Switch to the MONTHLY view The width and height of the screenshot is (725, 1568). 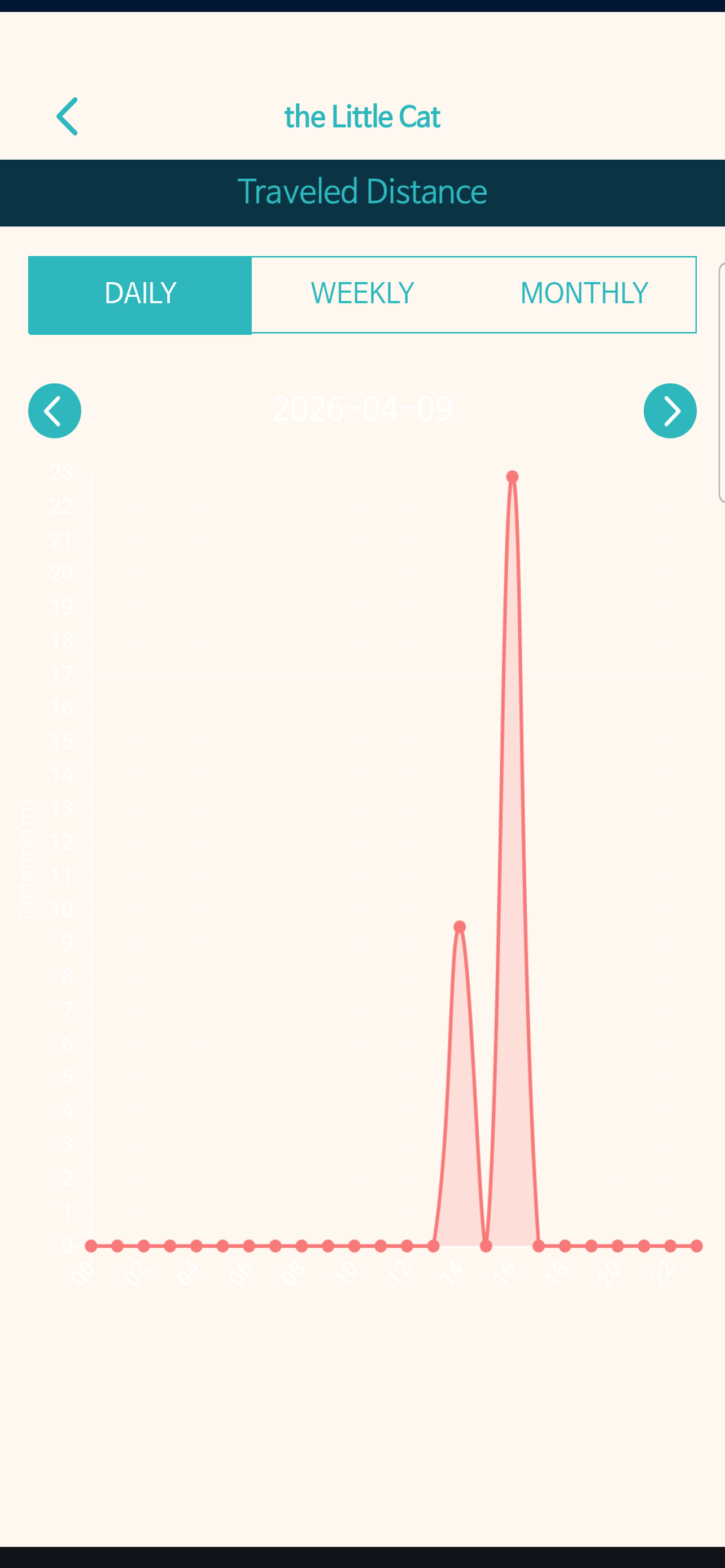tap(584, 295)
